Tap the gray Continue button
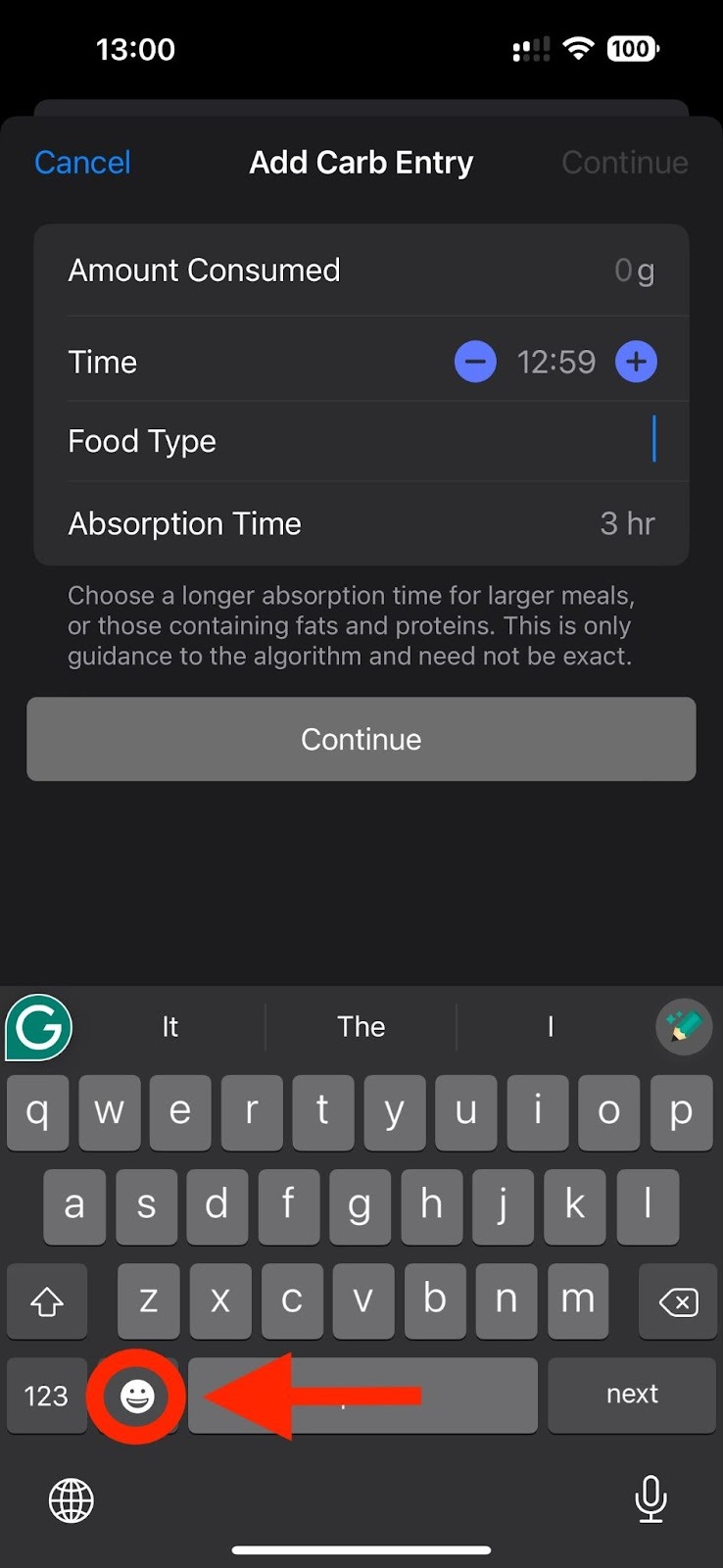The width and height of the screenshot is (723, 1568). [x=361, y=739]
